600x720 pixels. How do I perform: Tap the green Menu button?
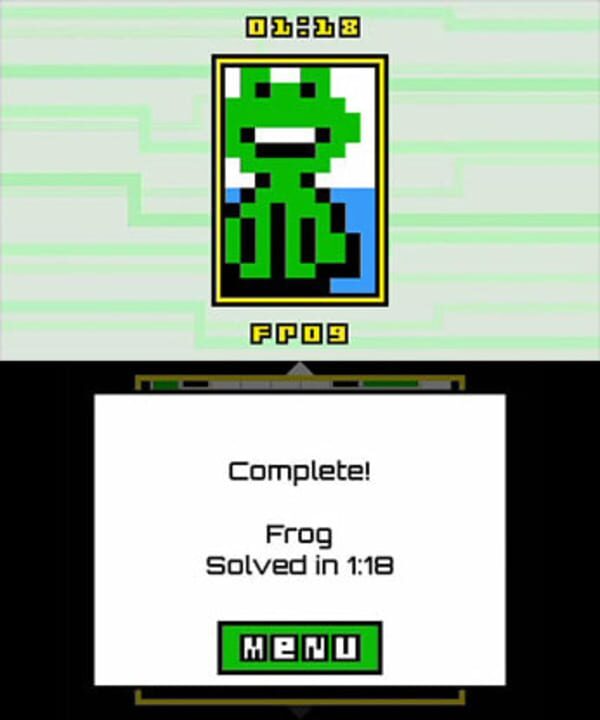click(299, 647)
